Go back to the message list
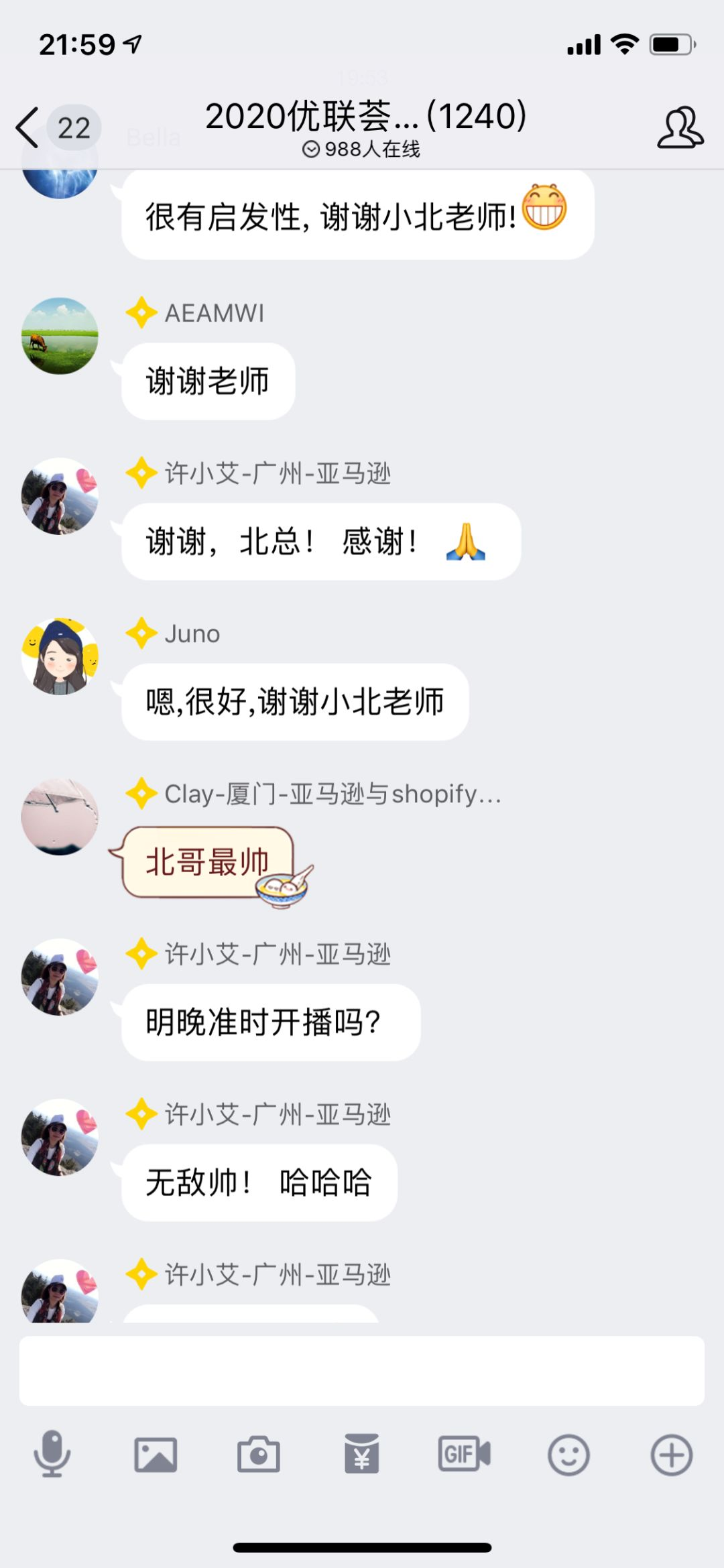 (28, 127)
